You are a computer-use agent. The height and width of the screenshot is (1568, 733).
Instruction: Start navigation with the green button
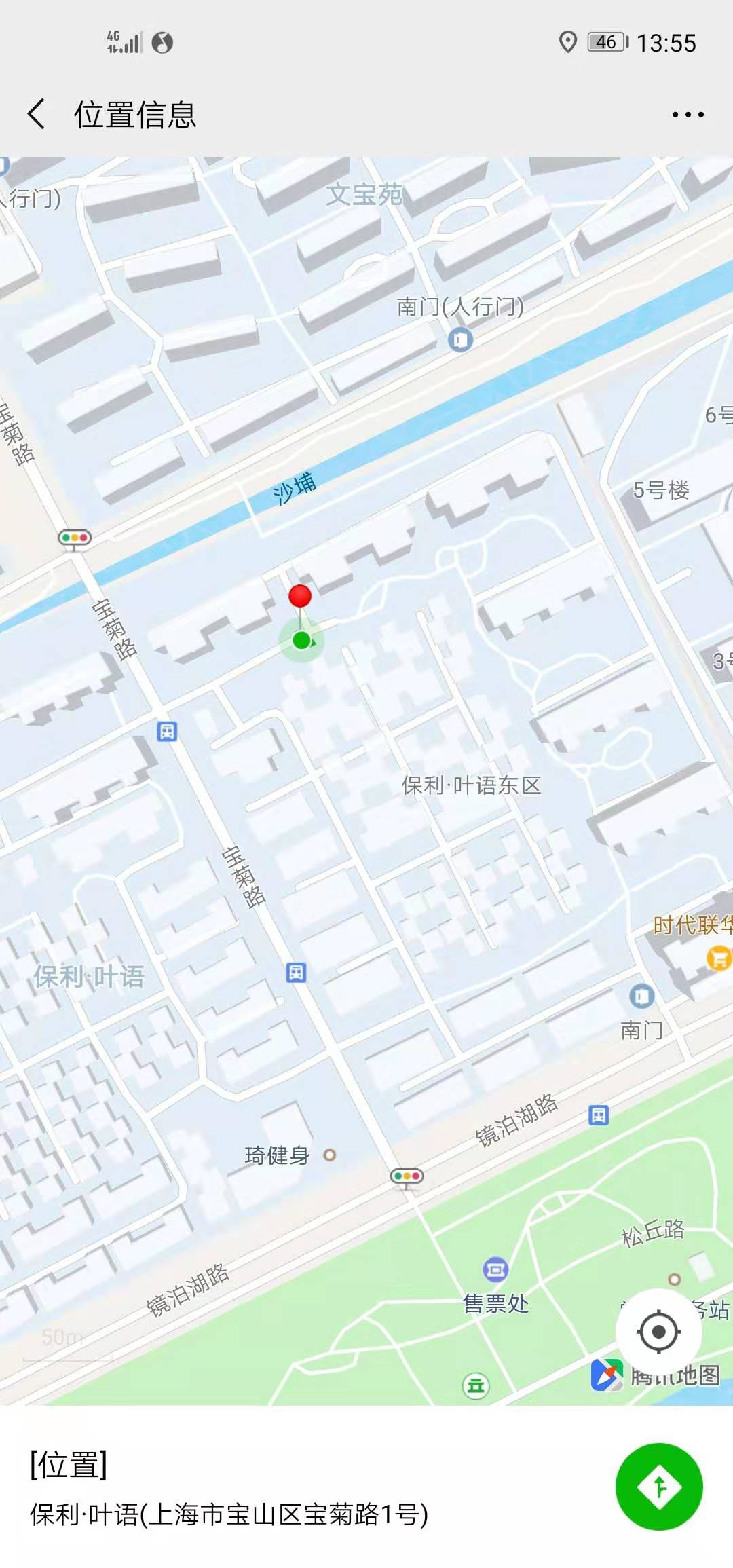click(658, 1487)
